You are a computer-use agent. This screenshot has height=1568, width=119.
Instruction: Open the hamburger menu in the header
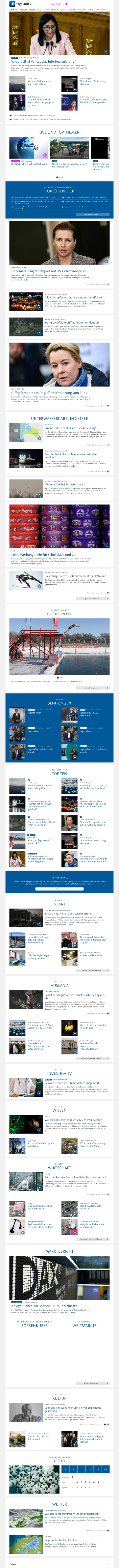point(107,4)
